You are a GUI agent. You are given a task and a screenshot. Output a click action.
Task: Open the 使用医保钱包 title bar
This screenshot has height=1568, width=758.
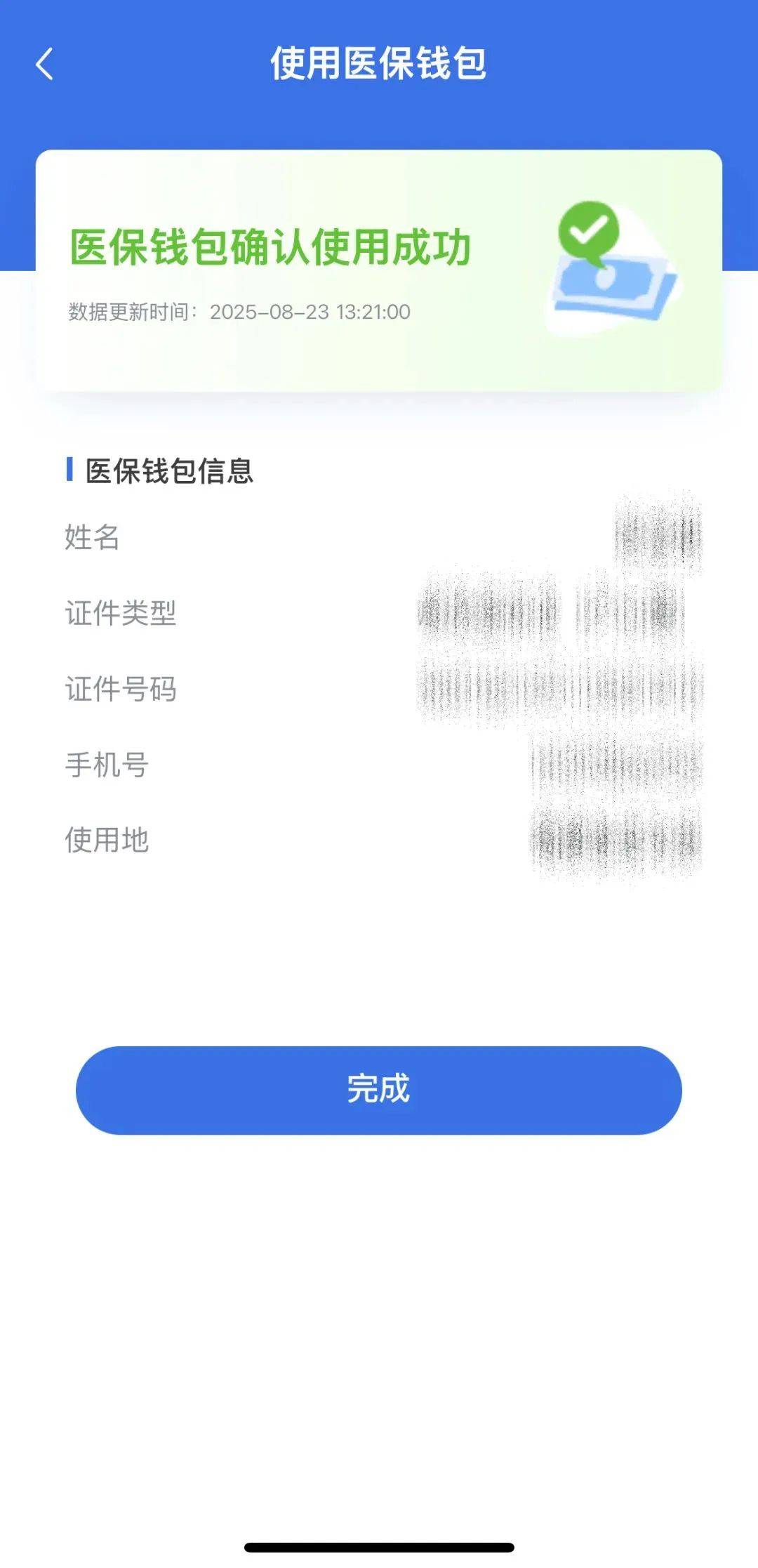point(379,65)
